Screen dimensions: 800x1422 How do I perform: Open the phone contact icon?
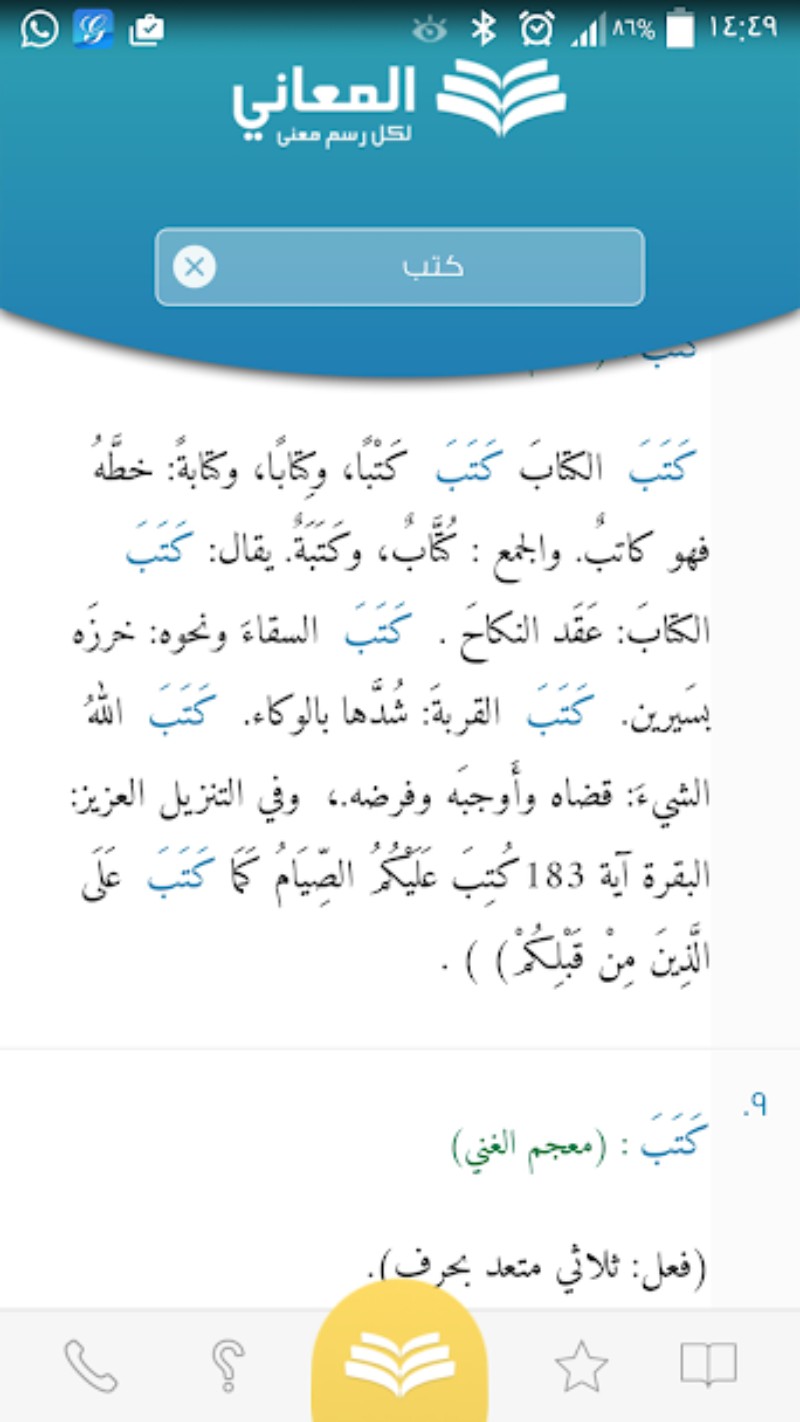click(91, 1366)
